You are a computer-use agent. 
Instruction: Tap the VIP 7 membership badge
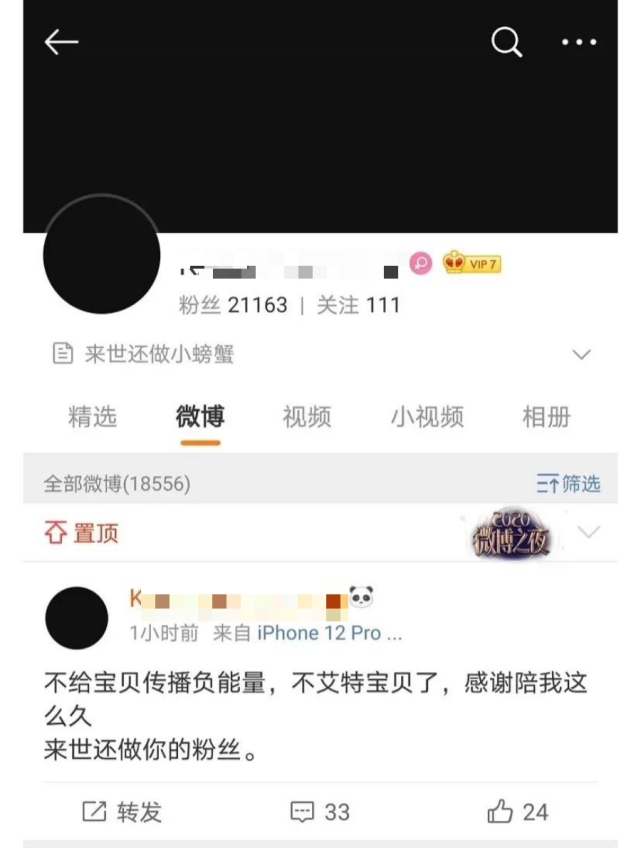coord(472,264)
